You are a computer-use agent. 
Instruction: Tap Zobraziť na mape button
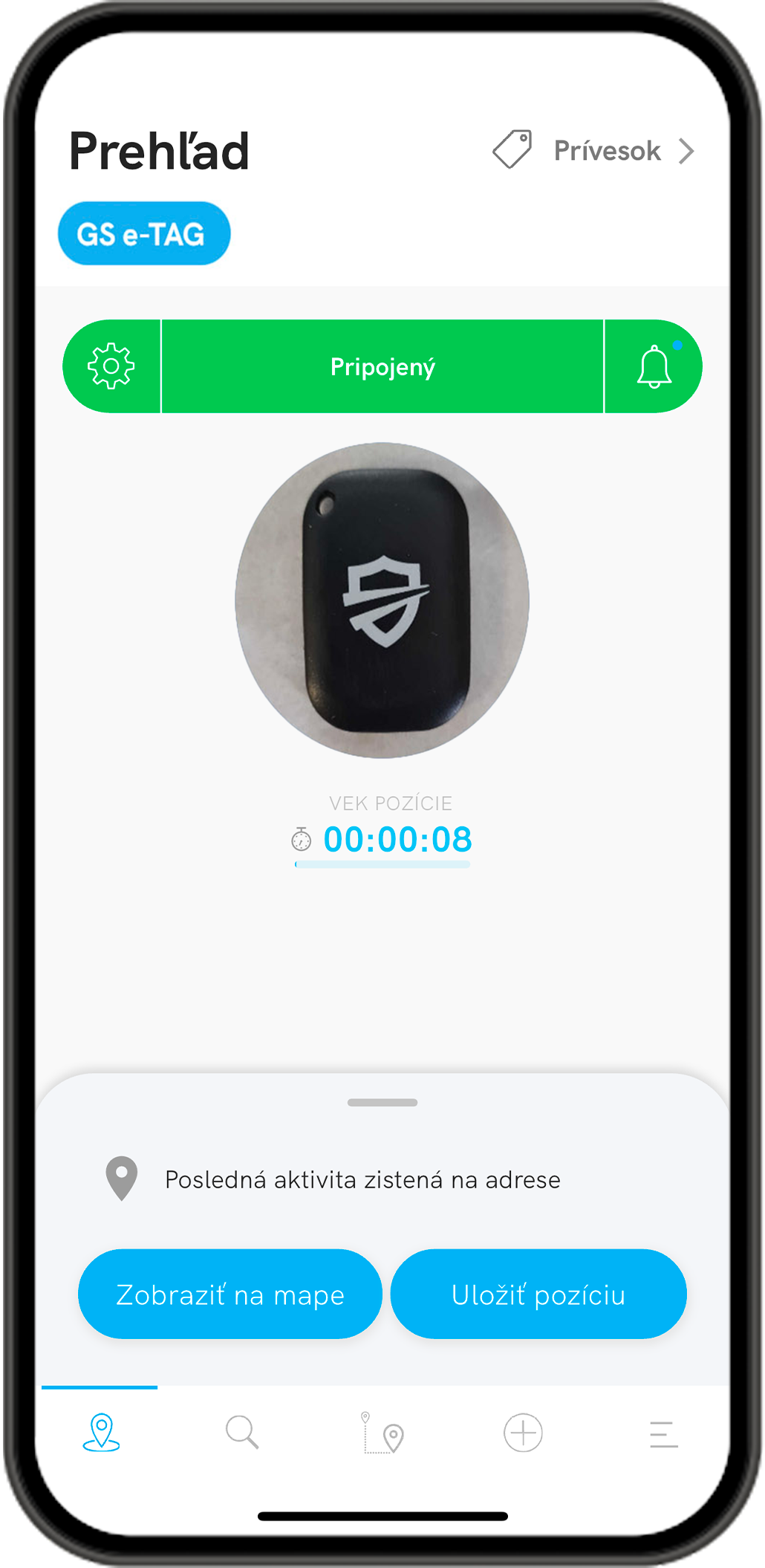tap(229, 1295)
